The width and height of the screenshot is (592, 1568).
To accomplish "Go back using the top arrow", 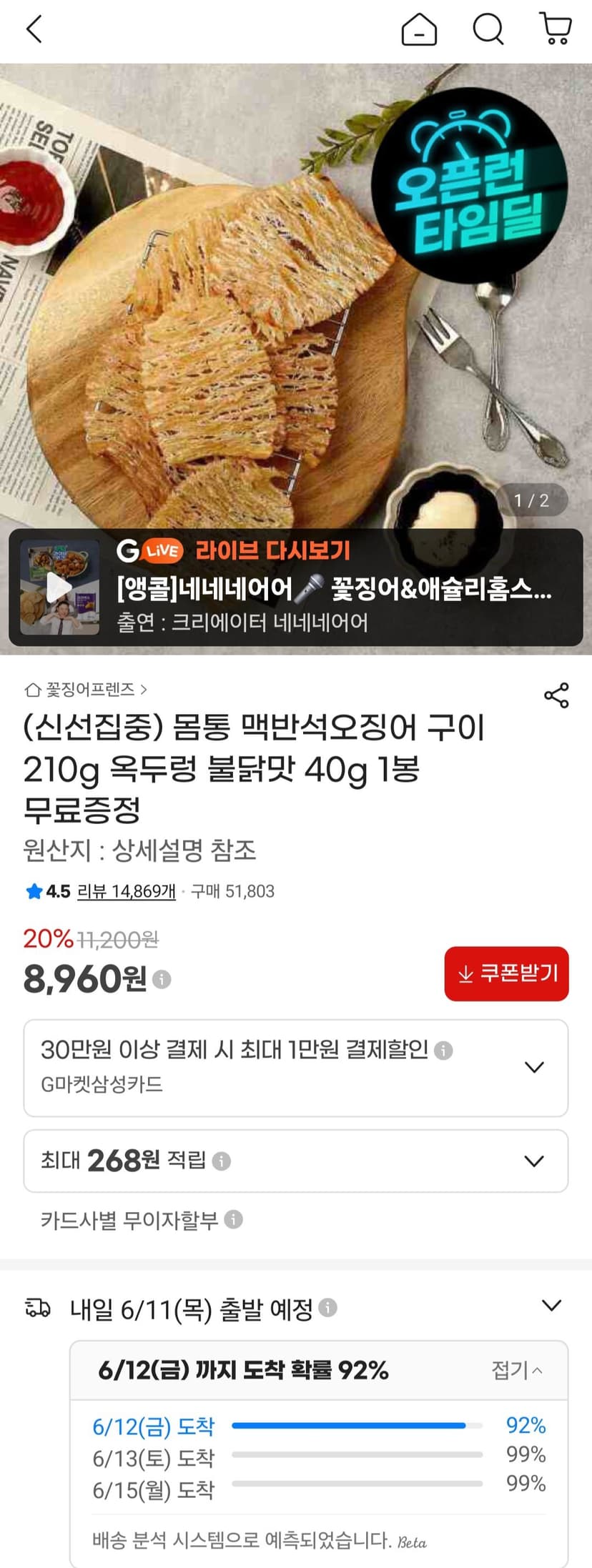I will coord(34,30).
